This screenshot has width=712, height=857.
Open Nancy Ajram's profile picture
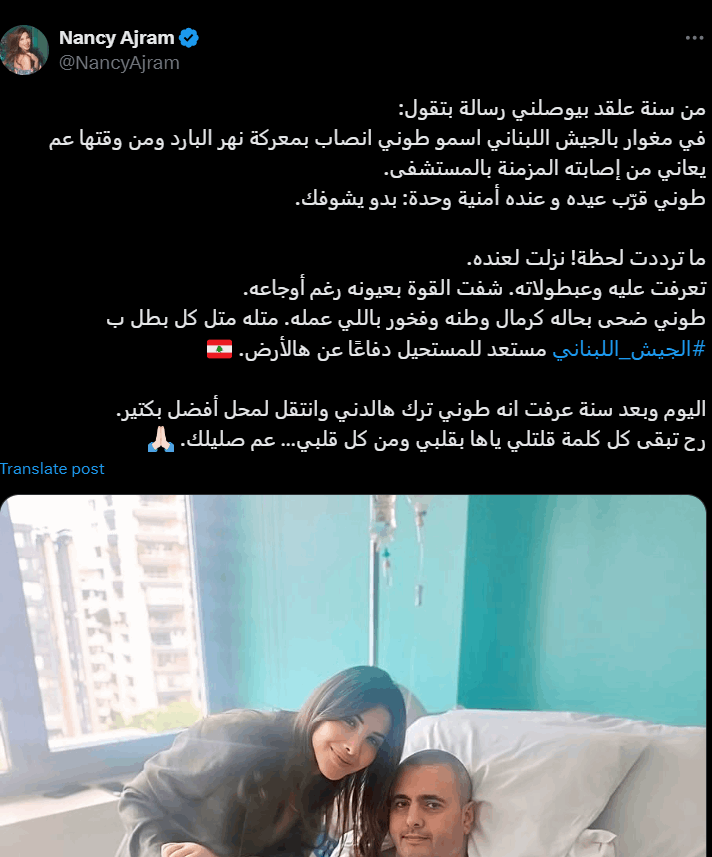pos(24,50)
